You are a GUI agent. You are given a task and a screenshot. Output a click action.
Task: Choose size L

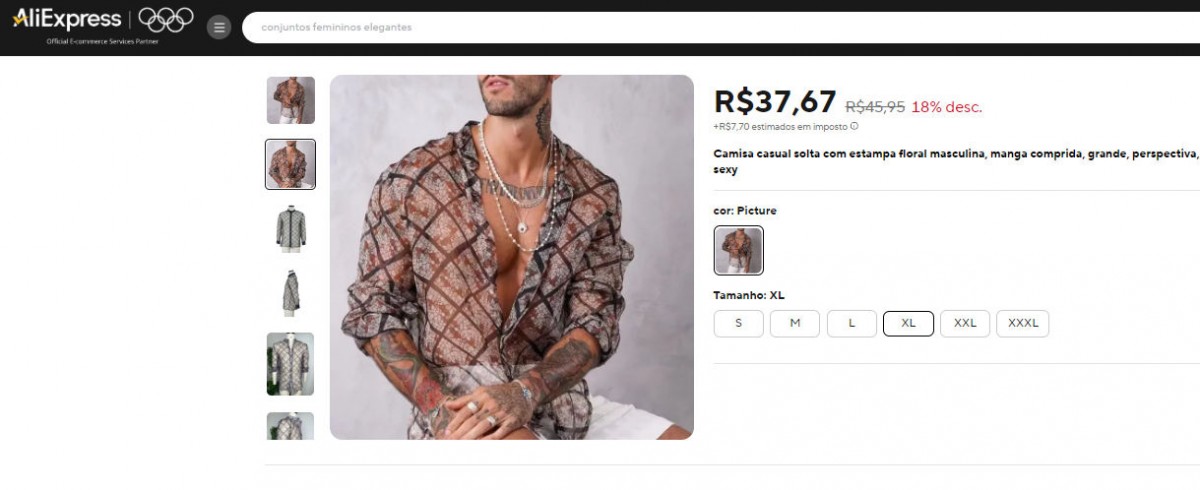851,323
